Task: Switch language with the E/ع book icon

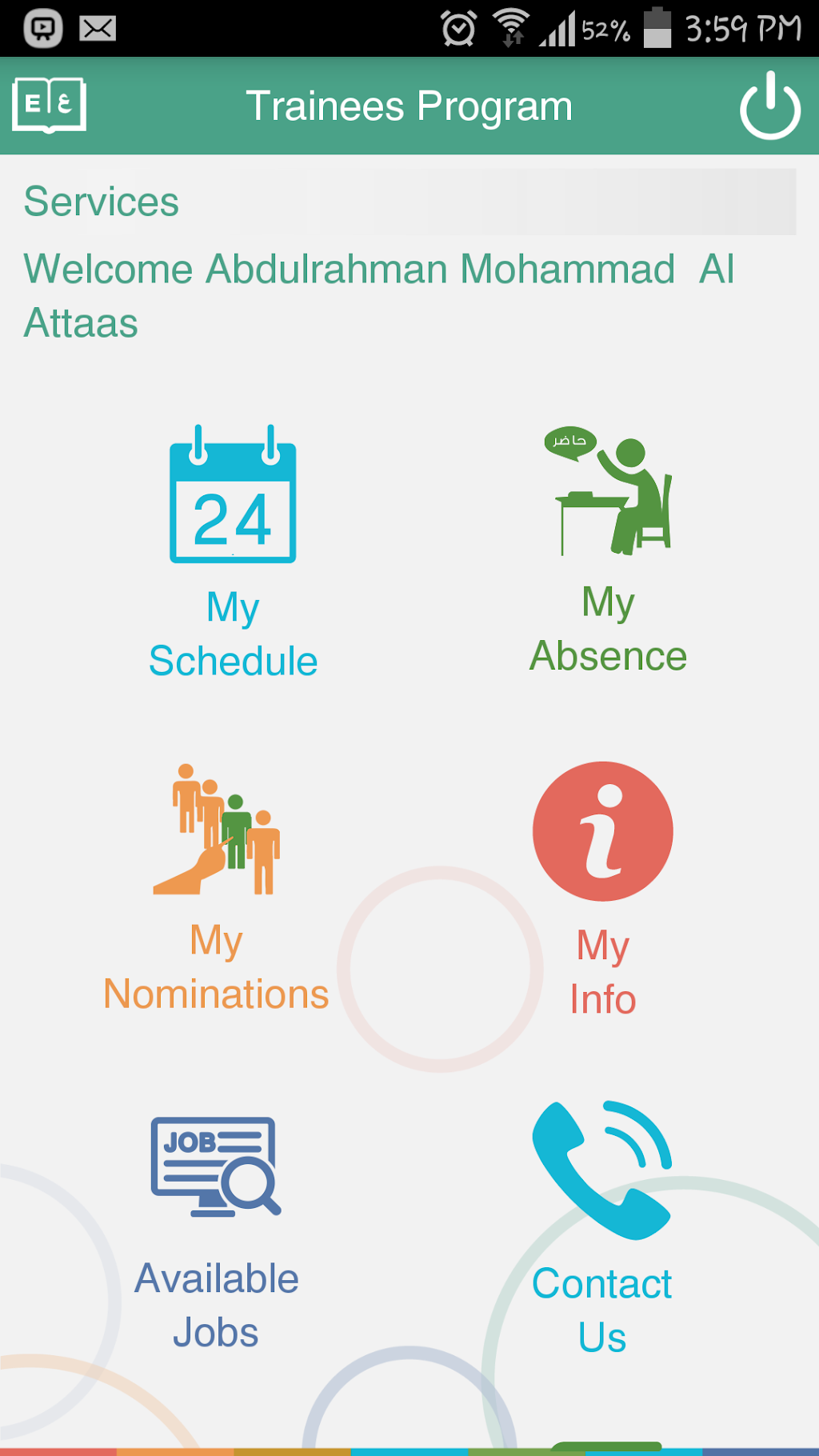Action: pos(50,105)
